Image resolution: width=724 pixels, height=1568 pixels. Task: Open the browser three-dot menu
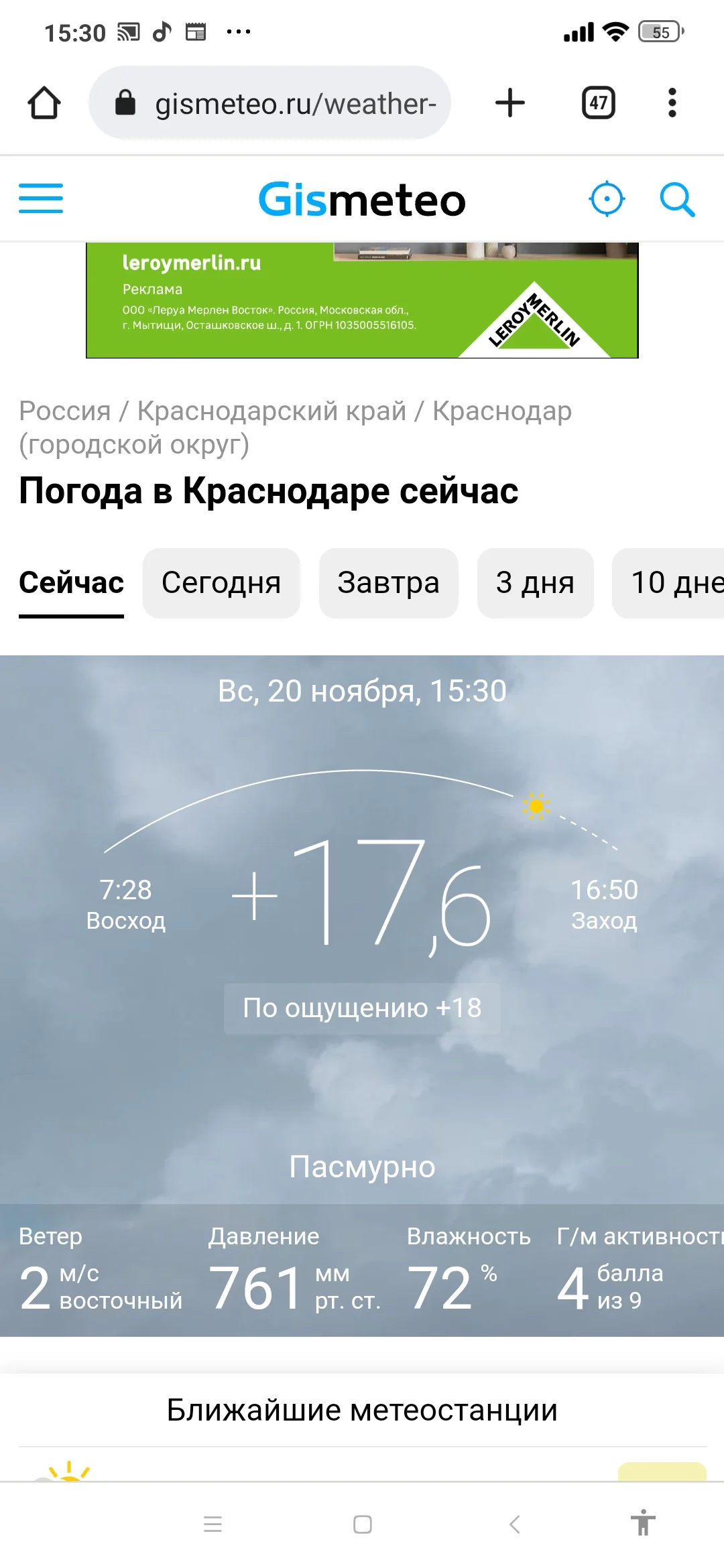[671, 103]
